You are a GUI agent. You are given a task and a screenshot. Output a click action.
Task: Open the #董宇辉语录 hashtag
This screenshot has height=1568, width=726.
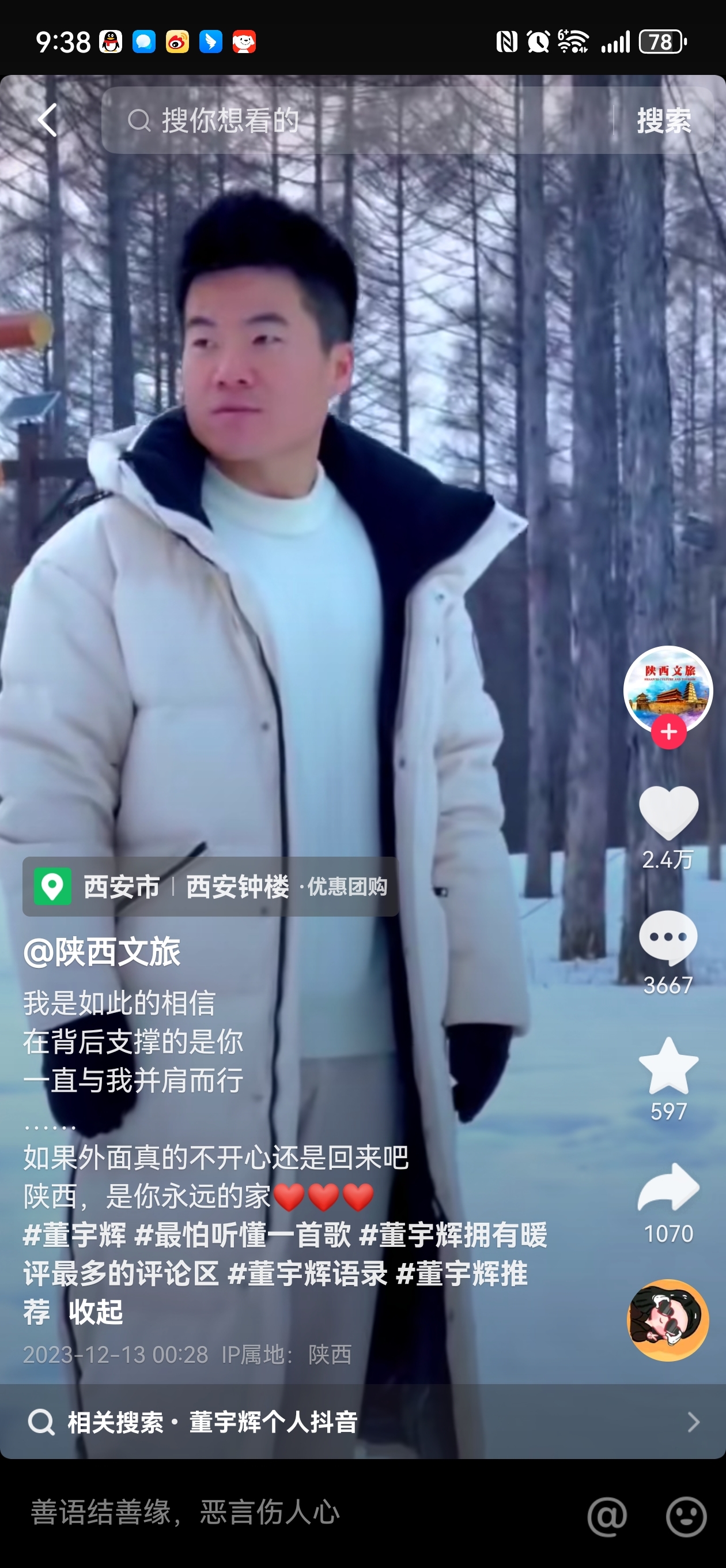click(307, 1273)
